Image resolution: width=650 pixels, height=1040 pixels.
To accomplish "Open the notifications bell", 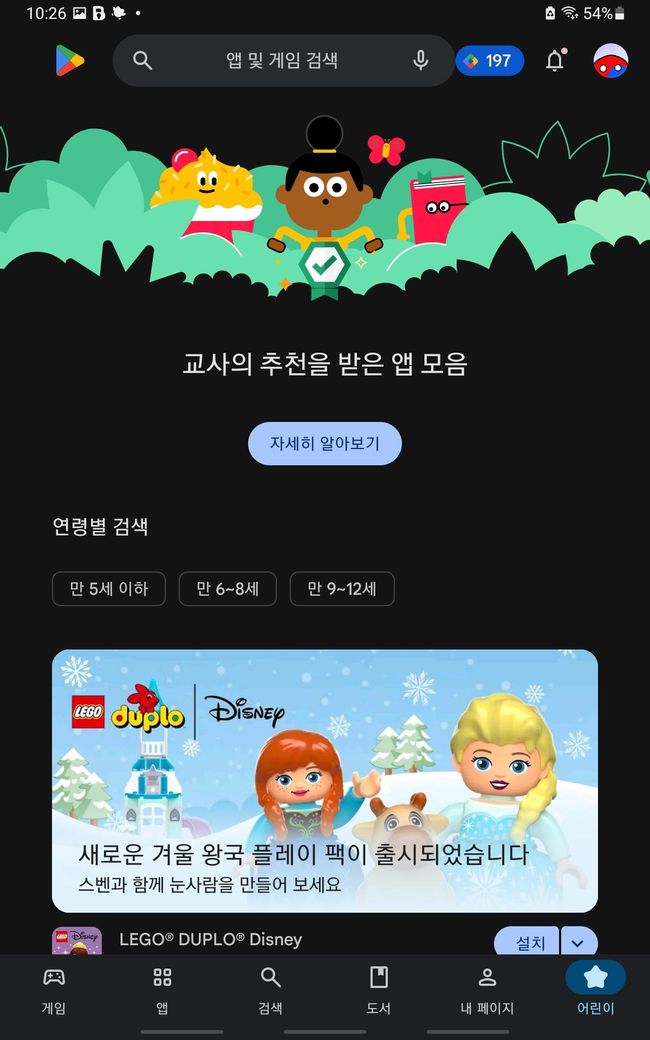I will coord(554,61).
